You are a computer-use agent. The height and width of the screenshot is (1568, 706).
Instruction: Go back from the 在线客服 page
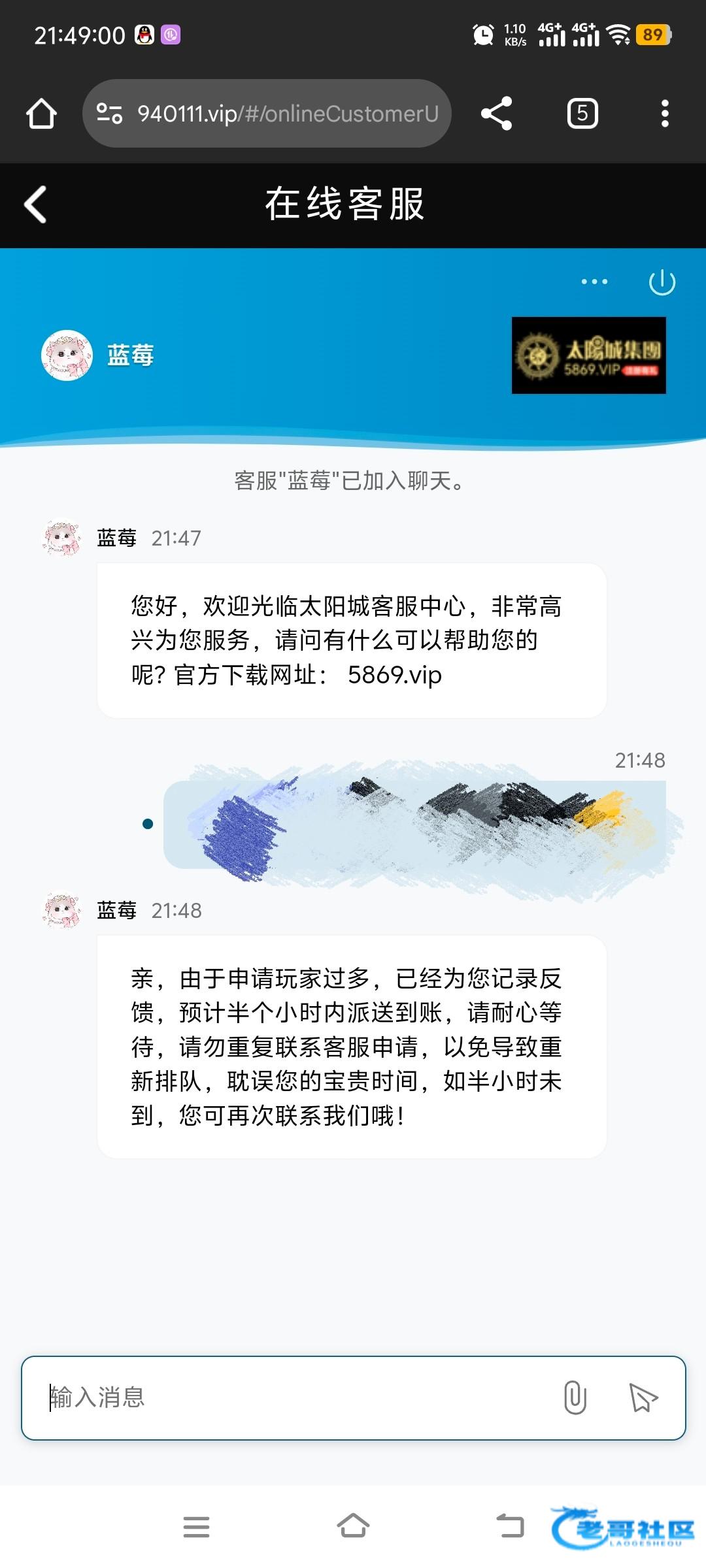(36, 204)
